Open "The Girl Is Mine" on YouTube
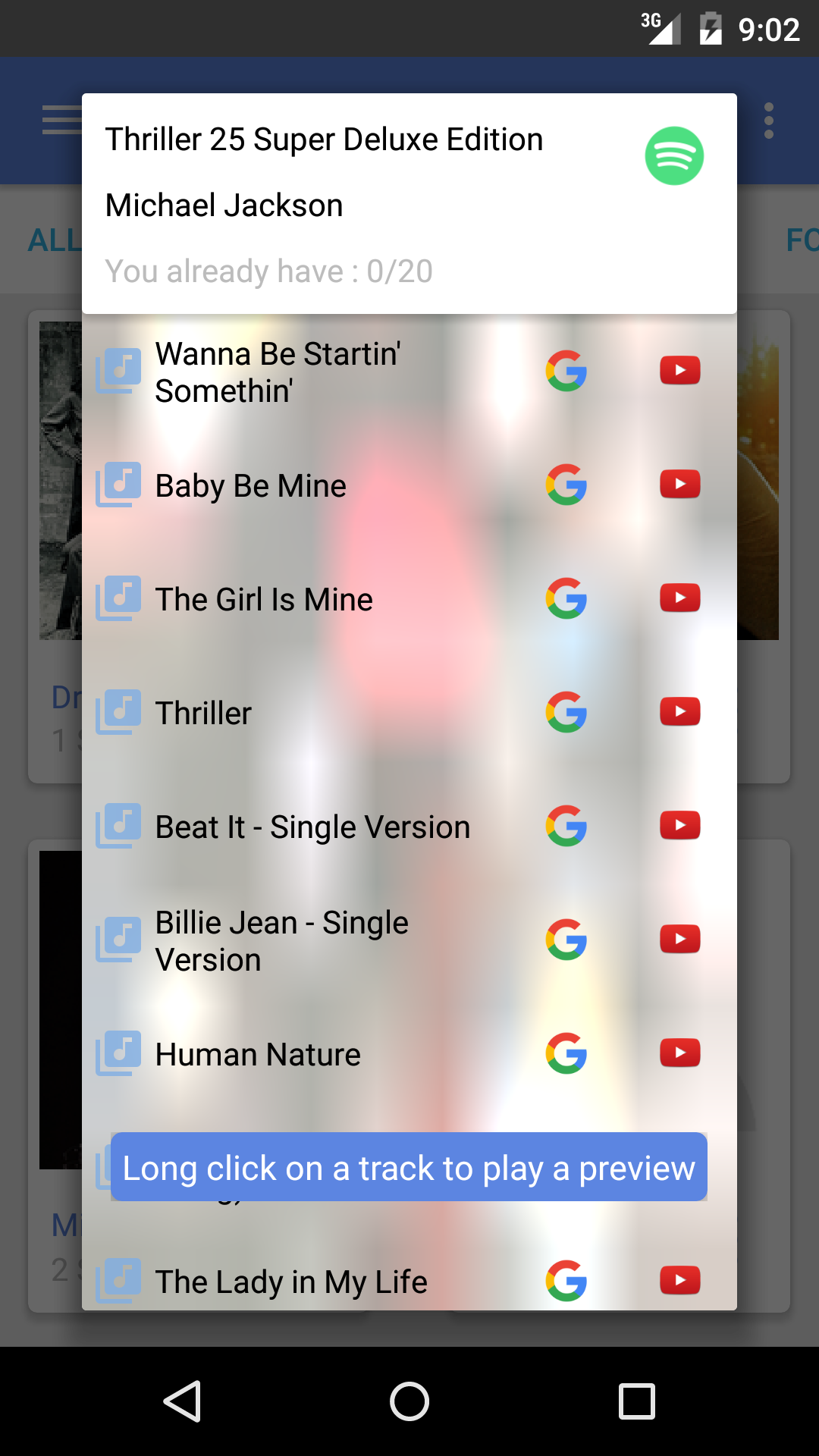The image size is (819, 1456). click(680, 598)
